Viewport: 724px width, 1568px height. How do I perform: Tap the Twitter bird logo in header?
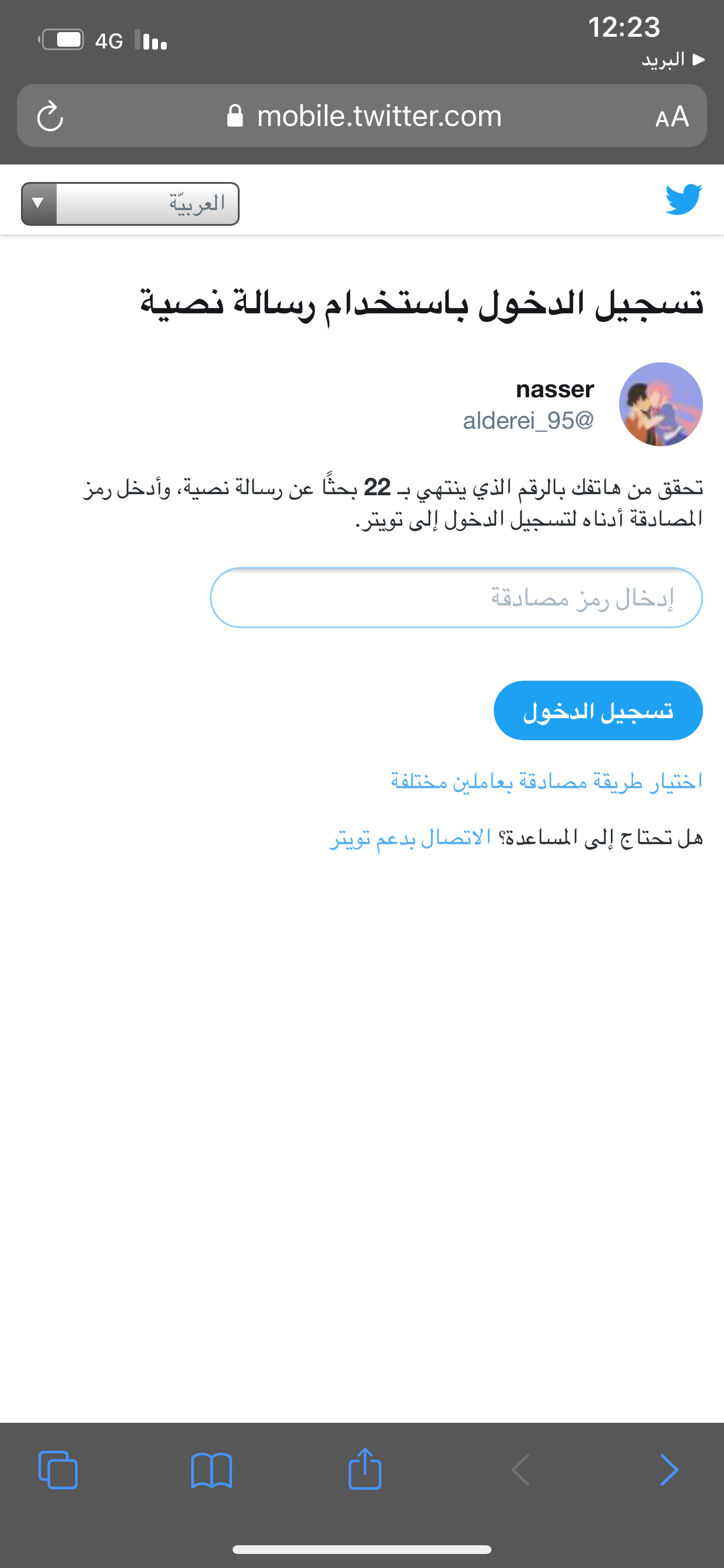coord(683,199)
